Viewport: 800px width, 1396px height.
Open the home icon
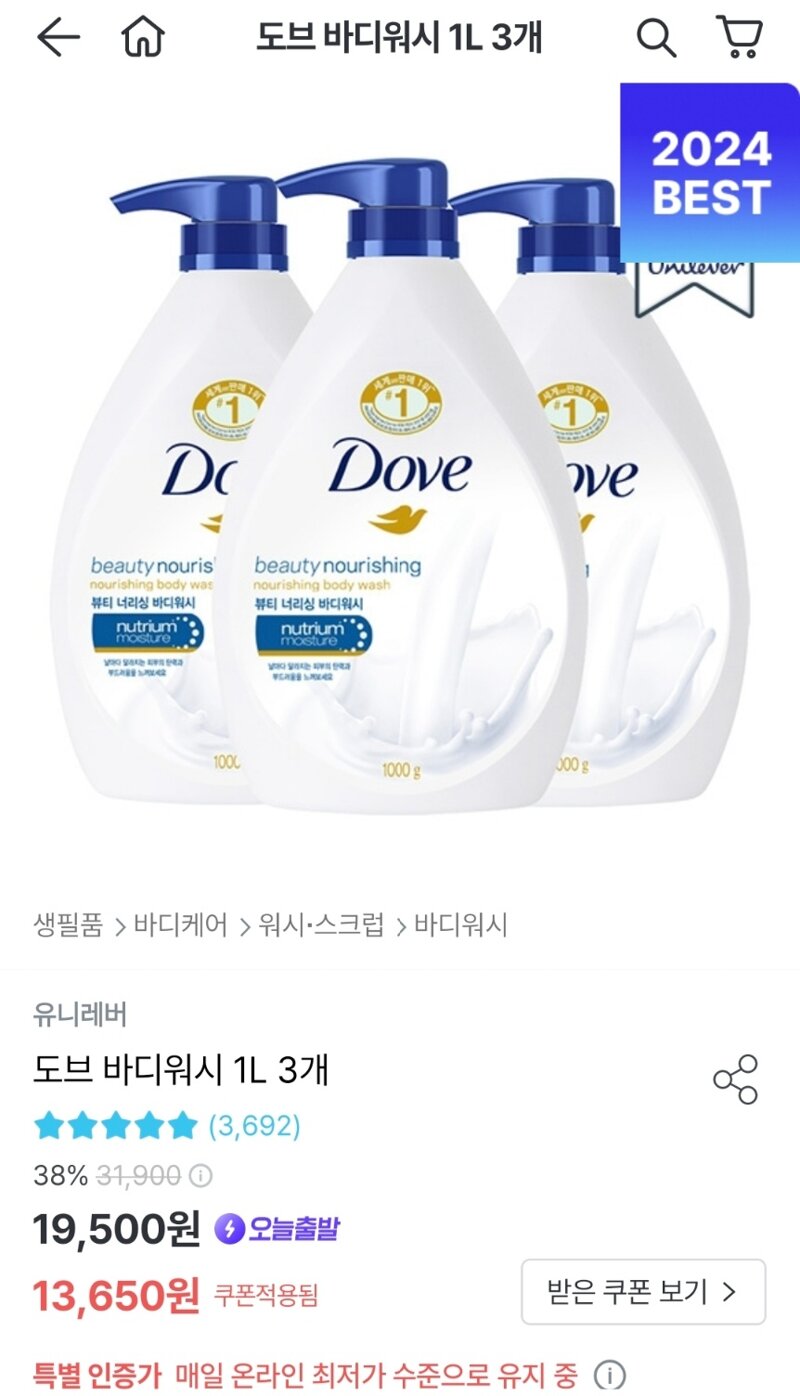tap(142, 38)
